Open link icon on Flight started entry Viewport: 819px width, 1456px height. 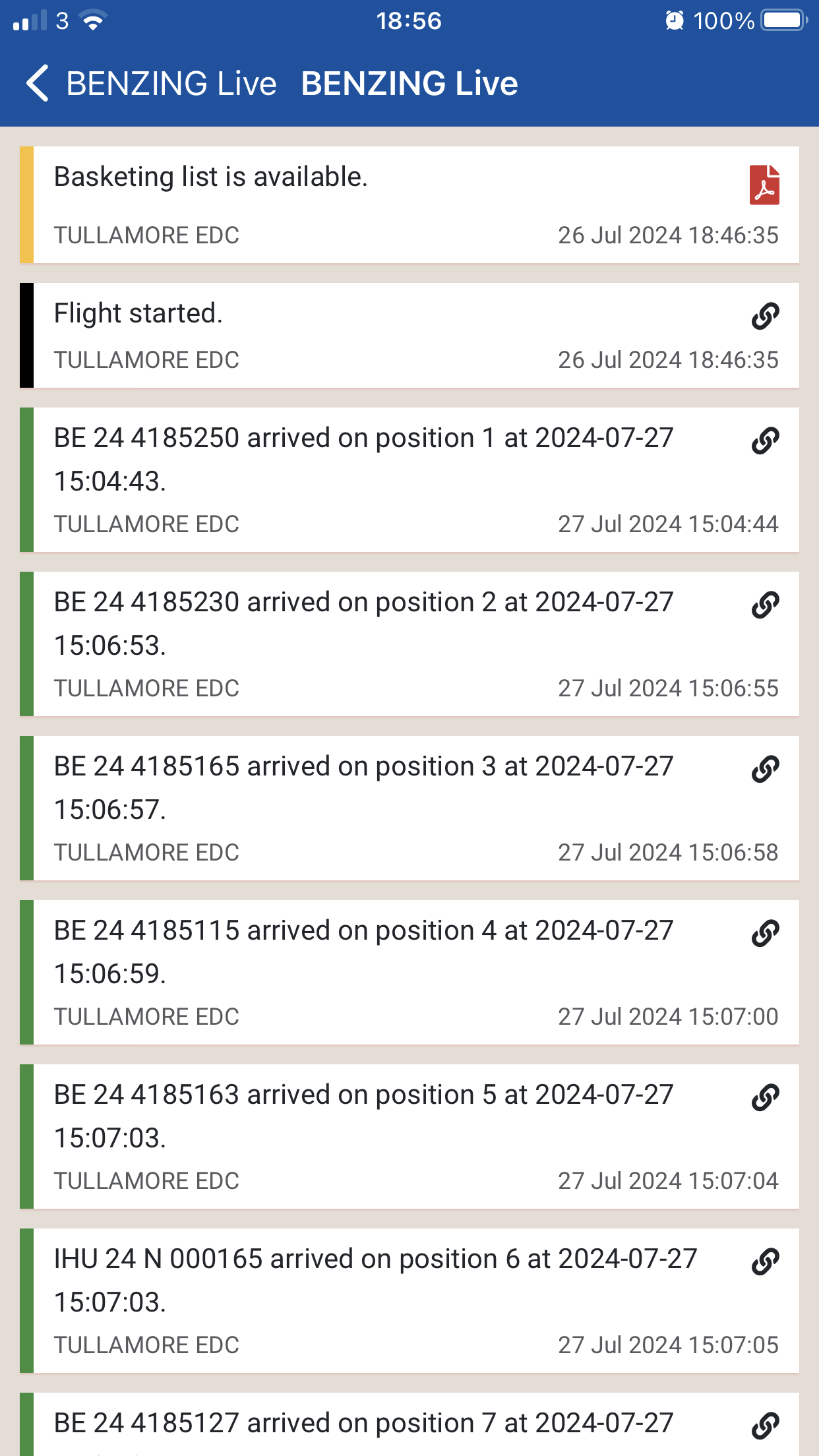(x=765, y=316)
